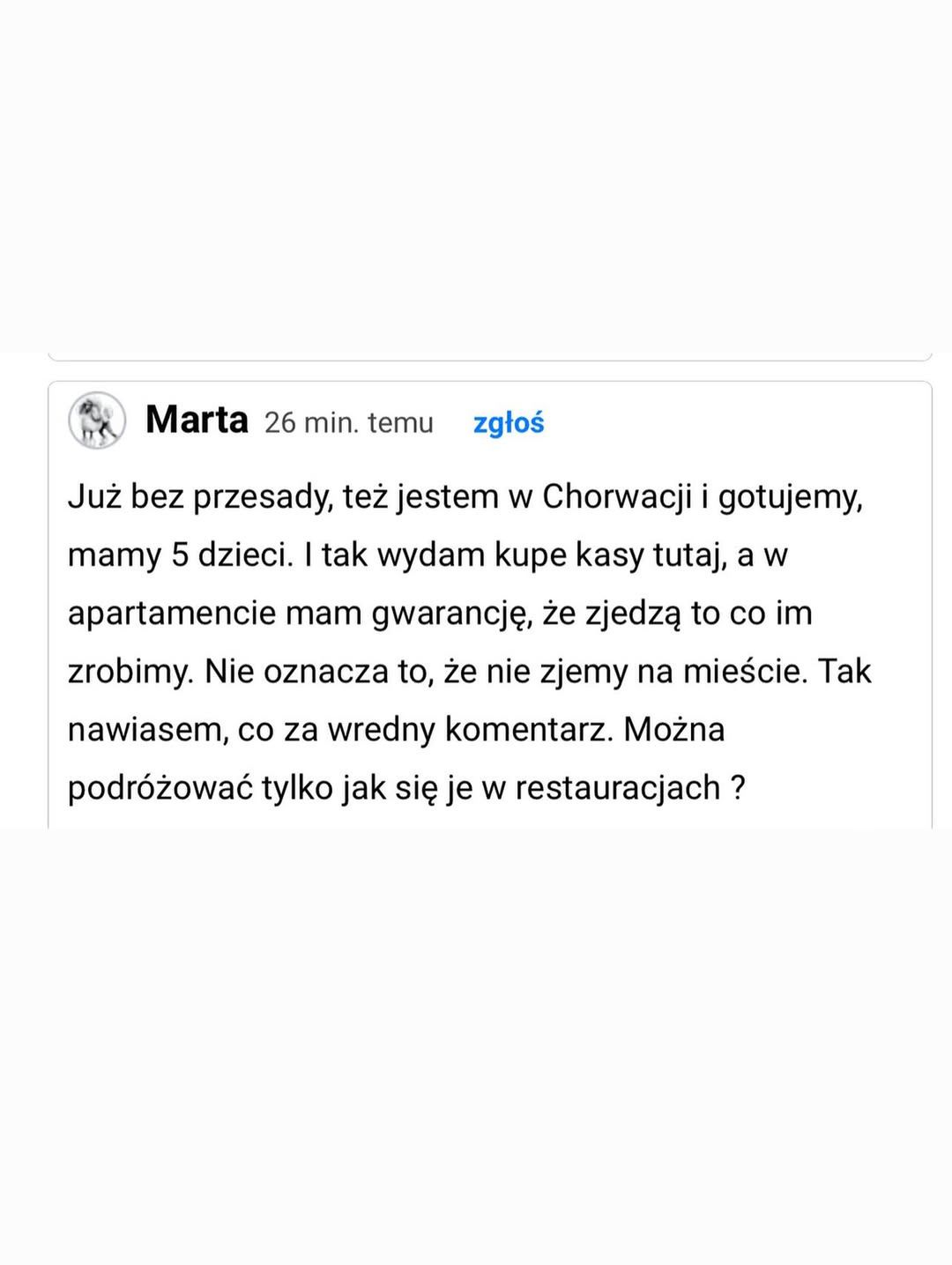Report Marta's comment via zgłoś

tap(509, 423)
